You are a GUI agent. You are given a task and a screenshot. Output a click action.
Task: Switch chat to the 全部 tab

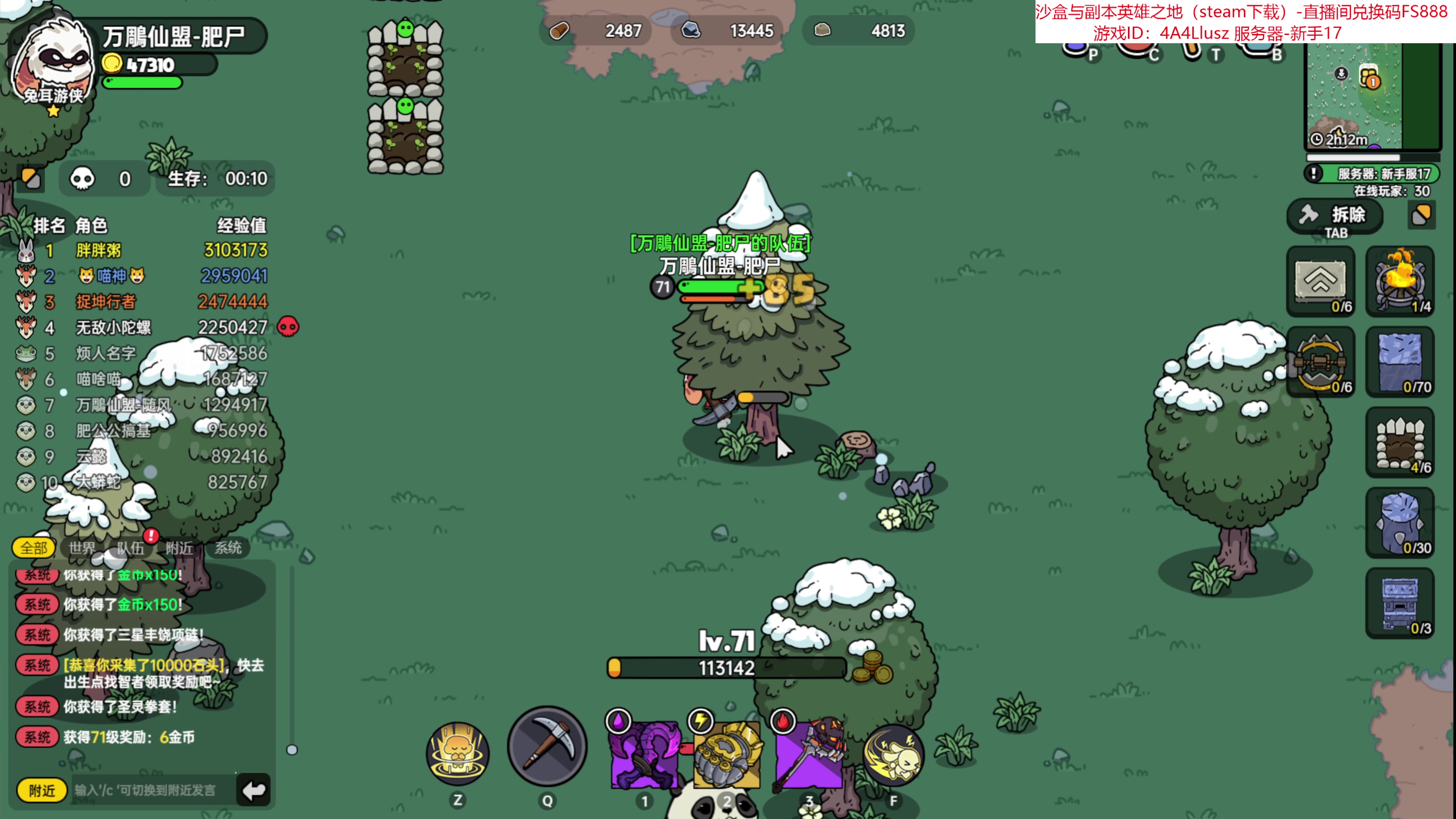point(33,548)
